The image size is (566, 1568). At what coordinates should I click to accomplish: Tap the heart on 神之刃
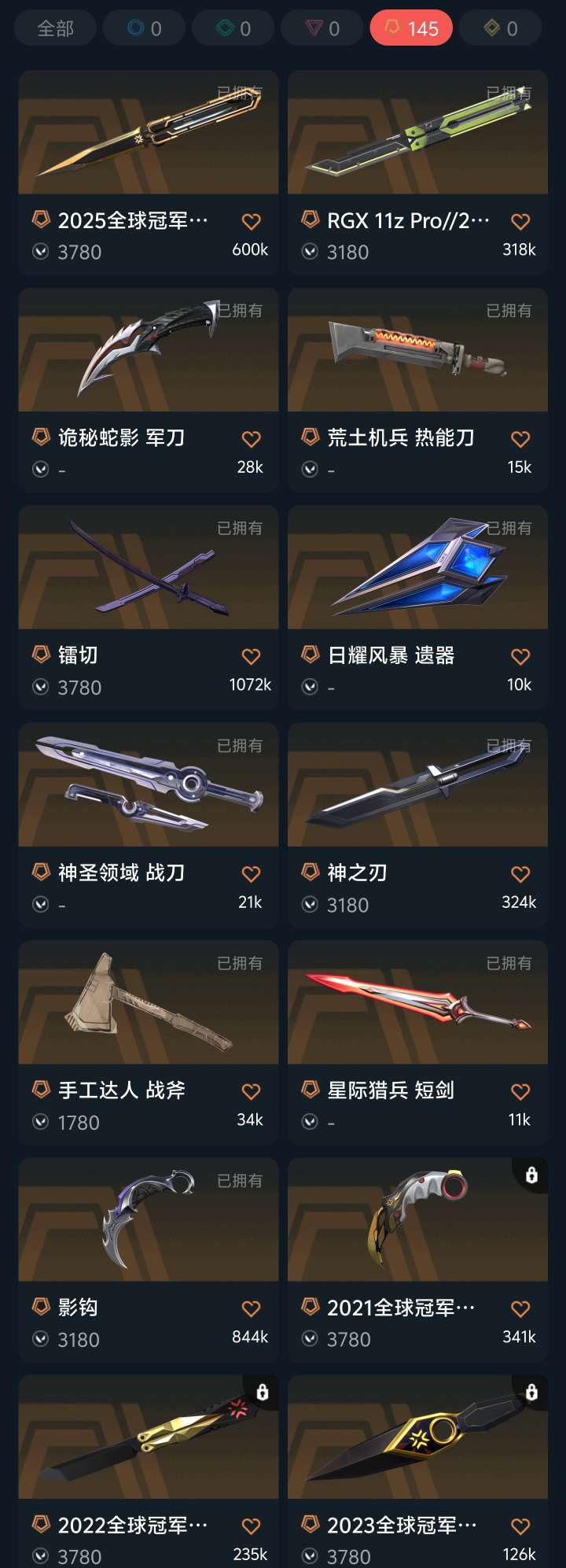pos(520,874)
